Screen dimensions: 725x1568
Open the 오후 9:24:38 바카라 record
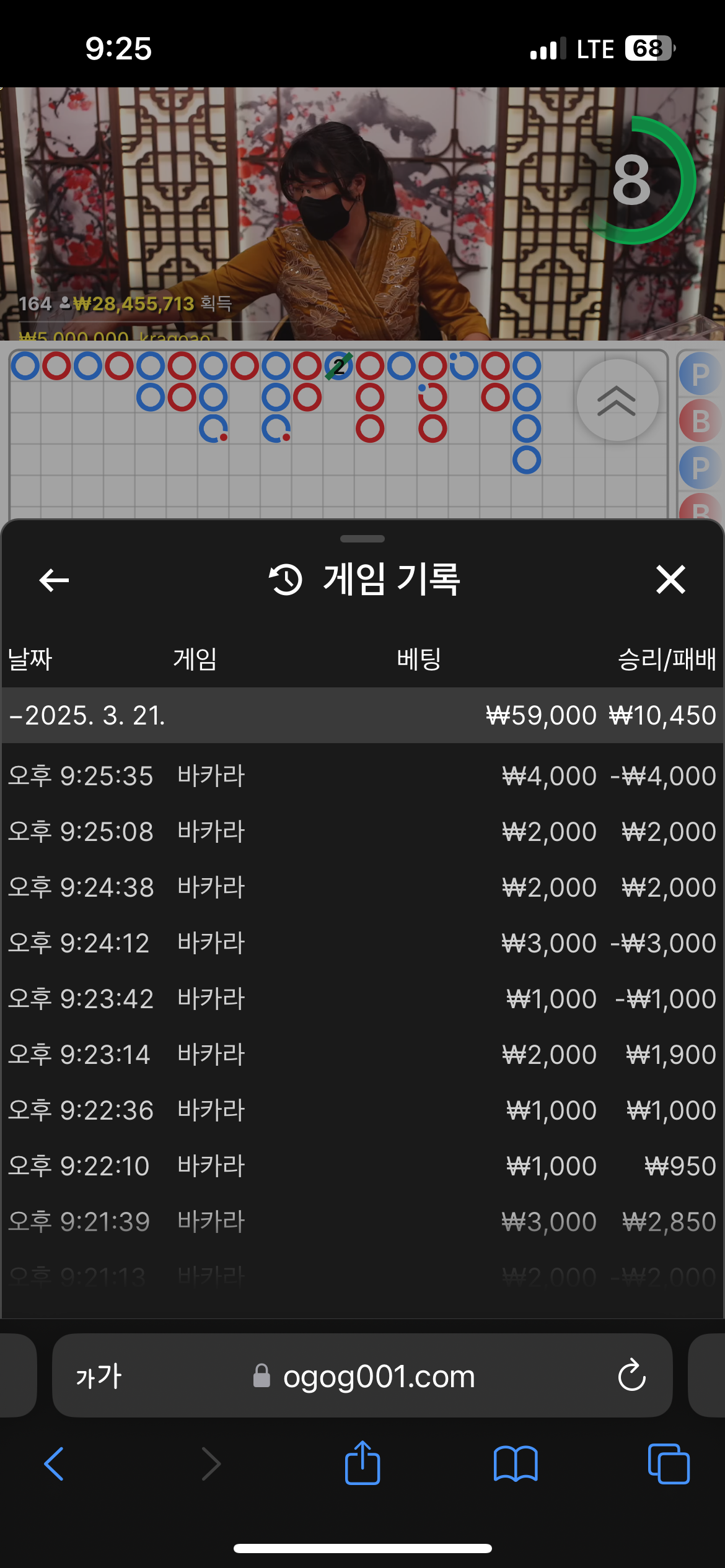coord(362,887)
